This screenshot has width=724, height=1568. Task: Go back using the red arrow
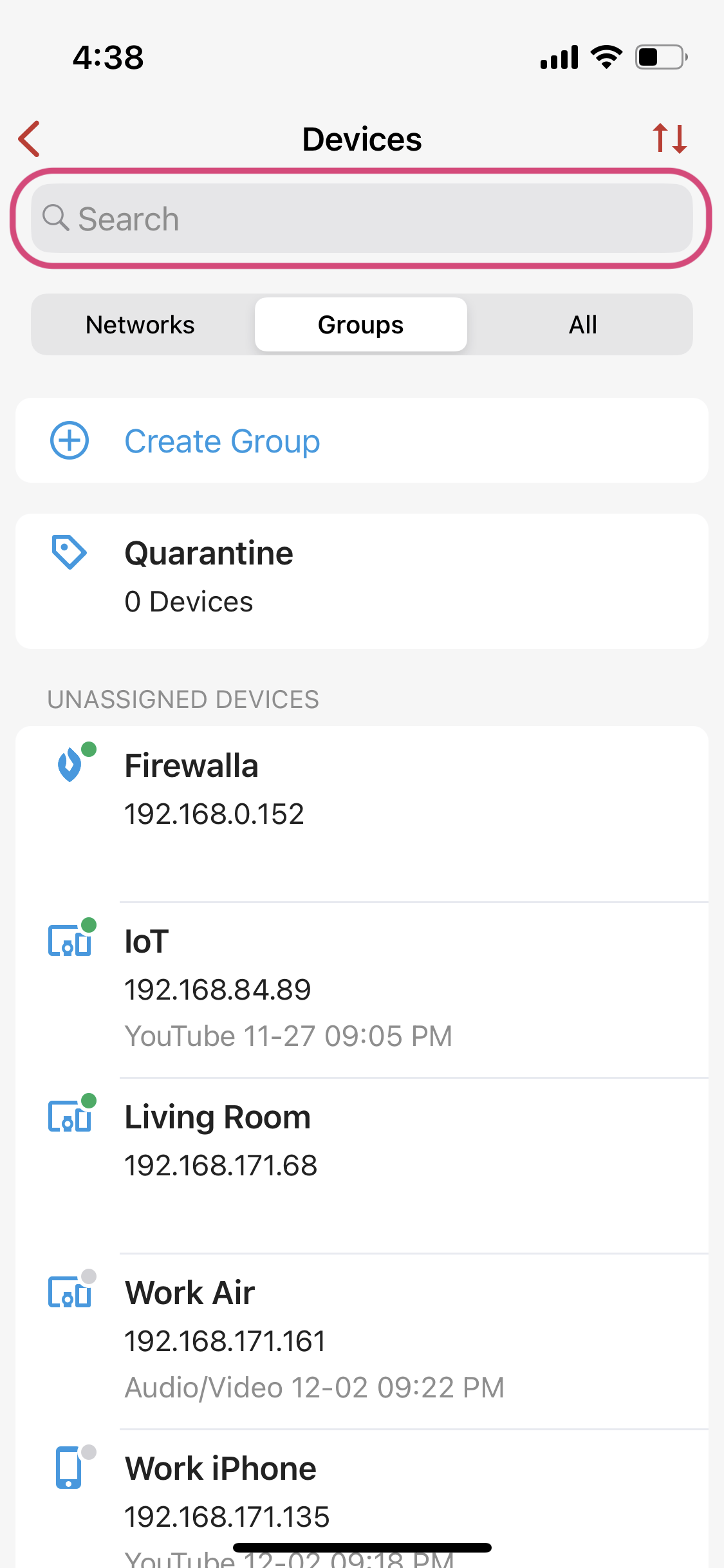(30, 139)
